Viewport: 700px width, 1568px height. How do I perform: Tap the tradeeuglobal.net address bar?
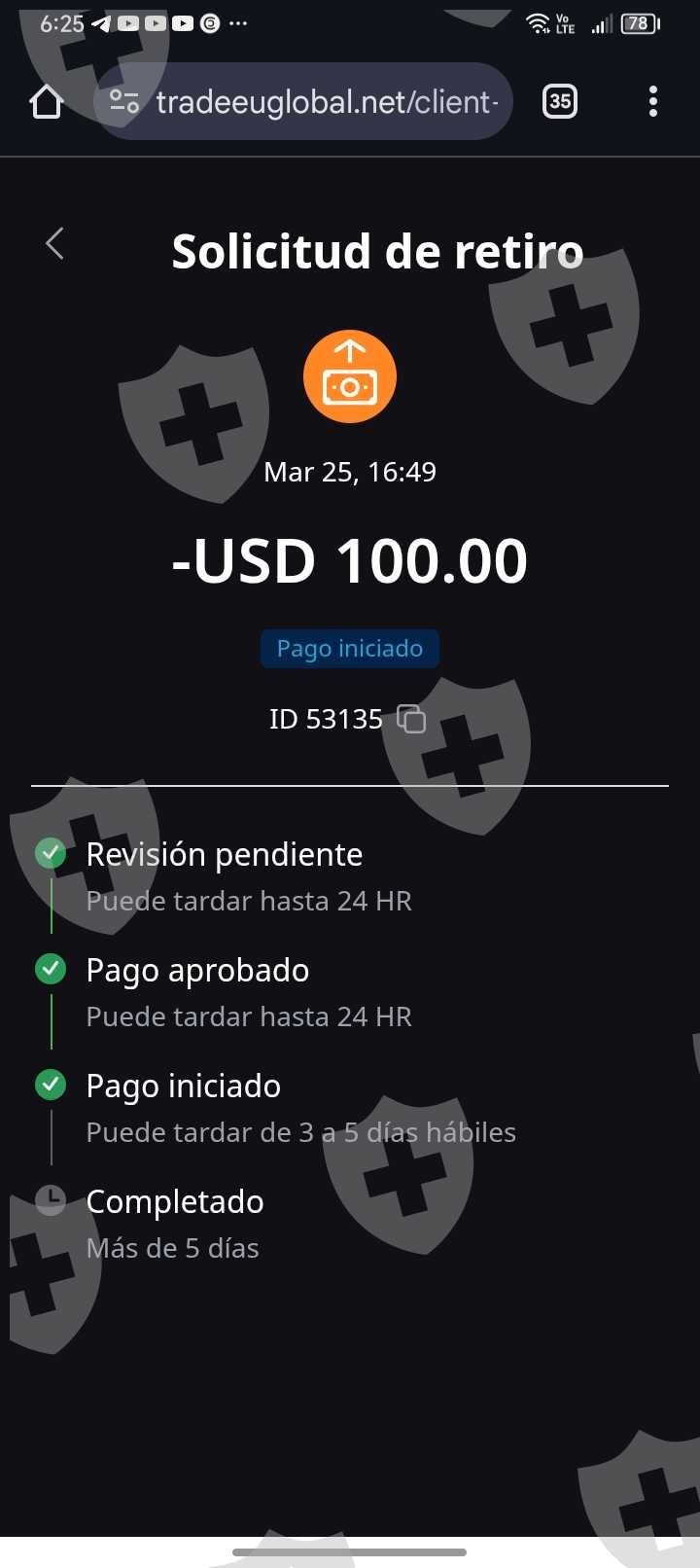327,101
